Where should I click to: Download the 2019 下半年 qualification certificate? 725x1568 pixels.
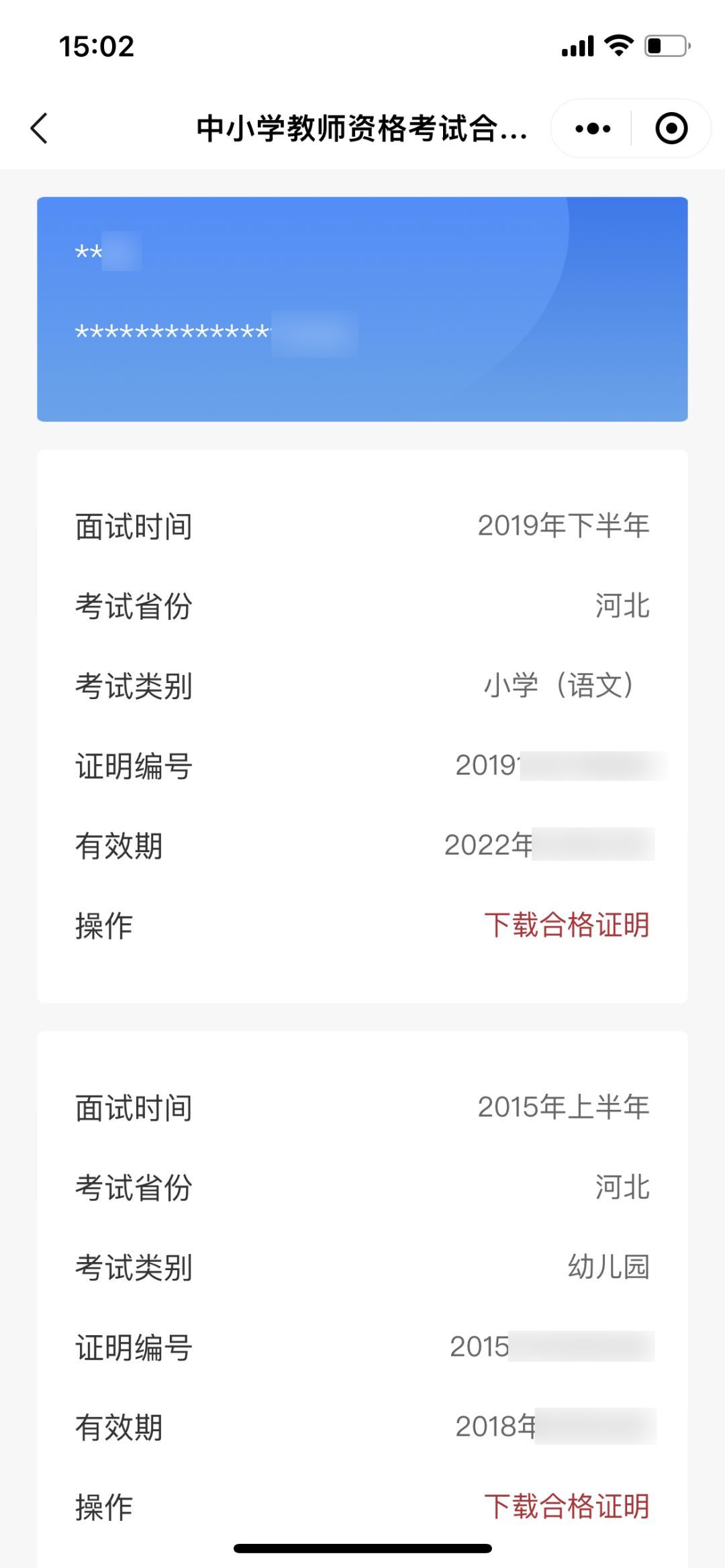coord(568,924)
